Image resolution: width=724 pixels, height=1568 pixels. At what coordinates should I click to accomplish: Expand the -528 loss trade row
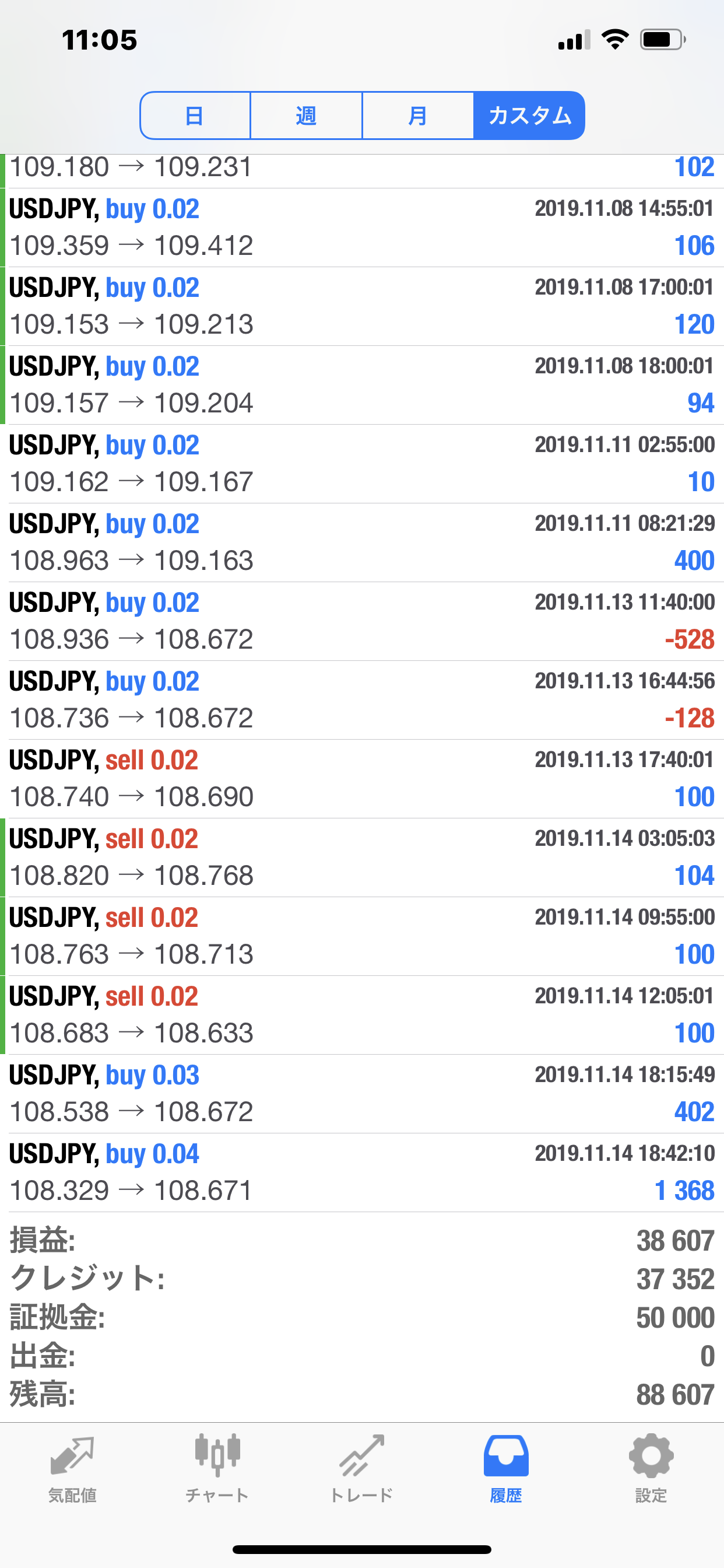[362, 621]
